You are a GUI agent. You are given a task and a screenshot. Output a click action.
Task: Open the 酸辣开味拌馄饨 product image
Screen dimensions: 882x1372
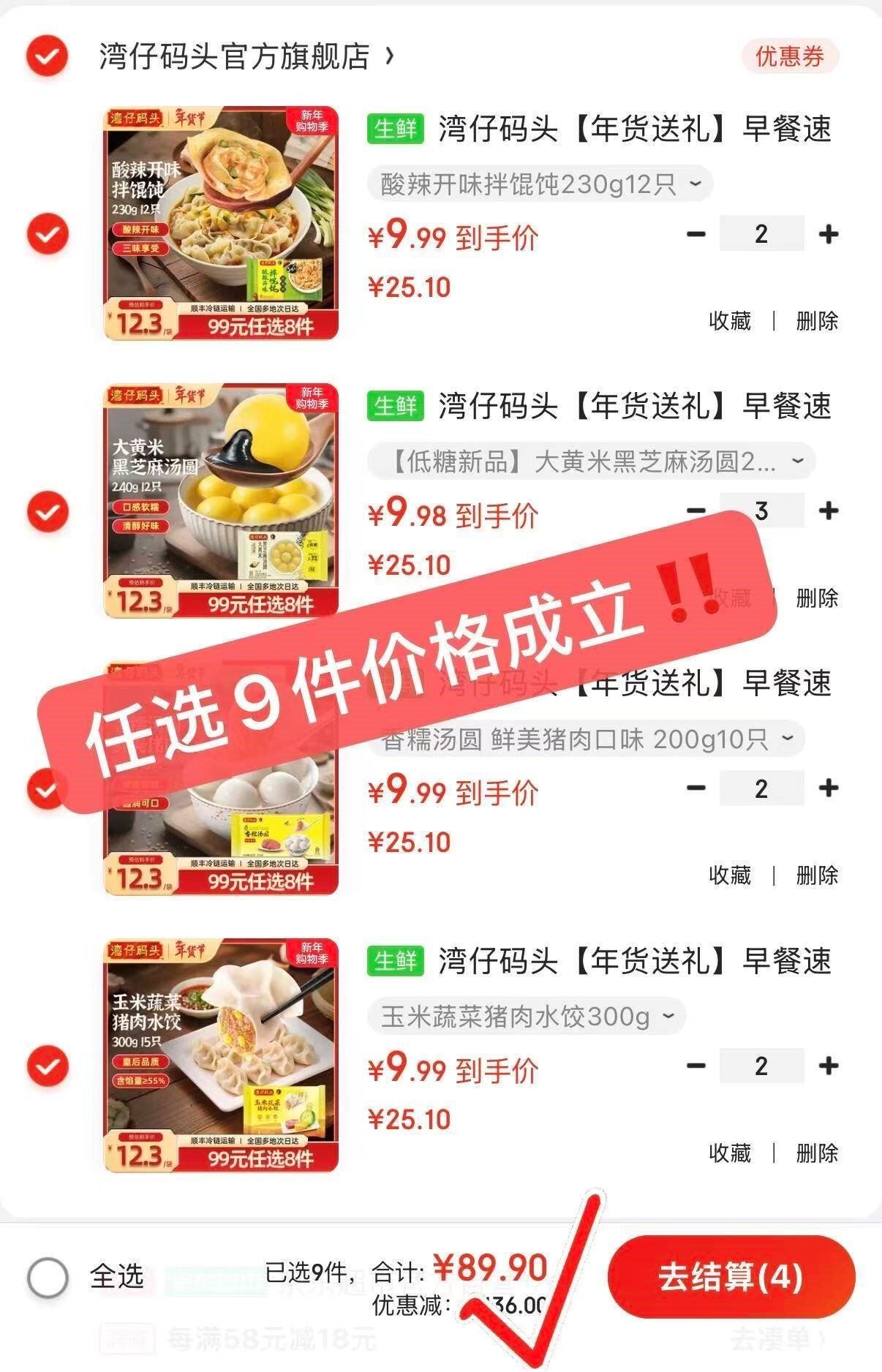221,223
